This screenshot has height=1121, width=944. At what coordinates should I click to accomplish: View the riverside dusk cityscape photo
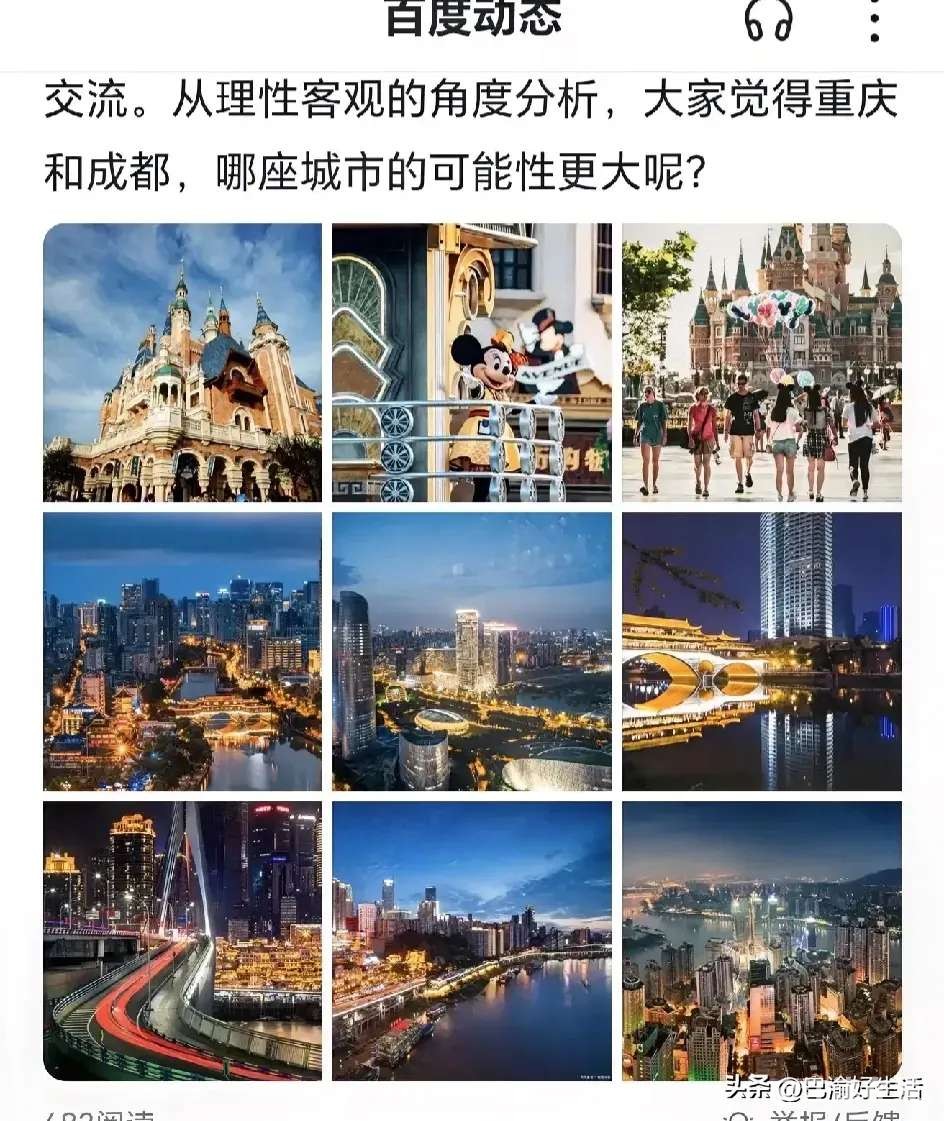tap(472, 940)
